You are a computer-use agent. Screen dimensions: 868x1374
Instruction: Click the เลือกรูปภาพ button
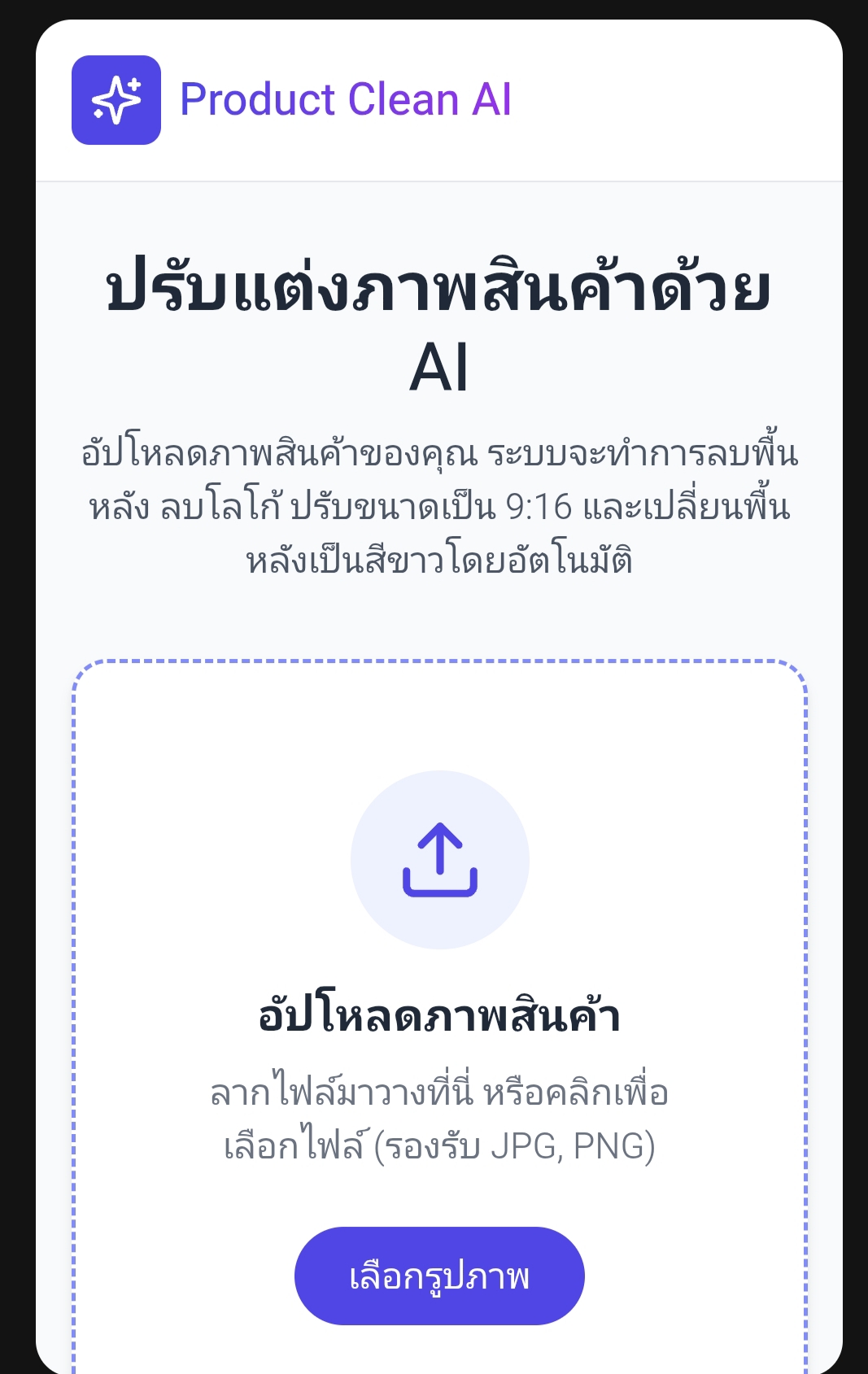point(439,1276)
